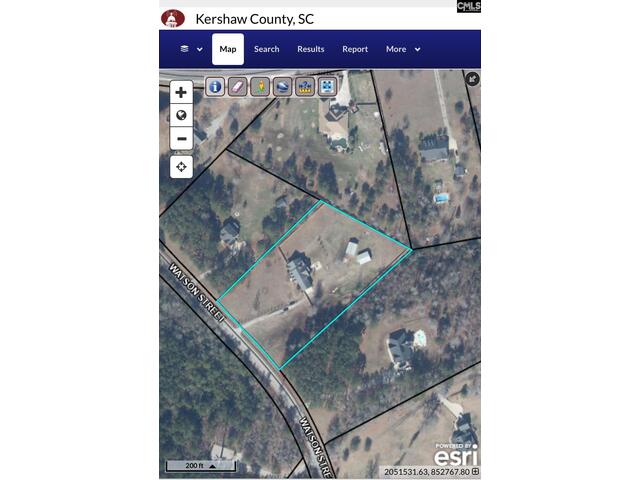Viewport: 640px width, 480px height.
Task: Toggle the coordinates display icon
Action: (x=476, y=471)
